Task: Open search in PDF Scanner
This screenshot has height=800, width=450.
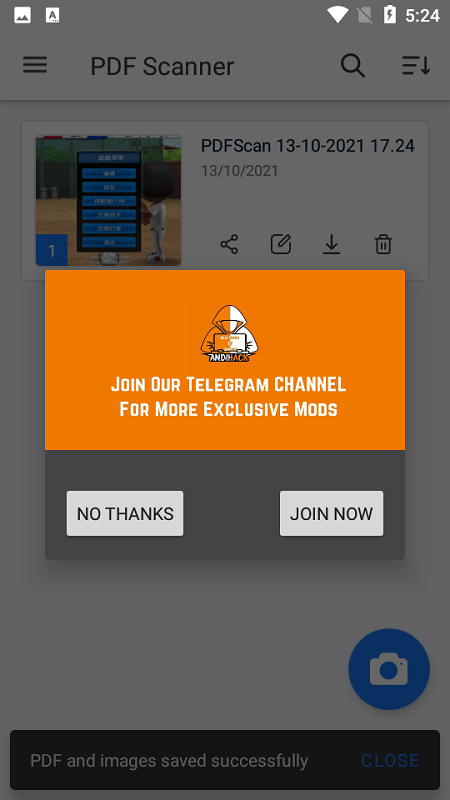Action: point(353,66)
